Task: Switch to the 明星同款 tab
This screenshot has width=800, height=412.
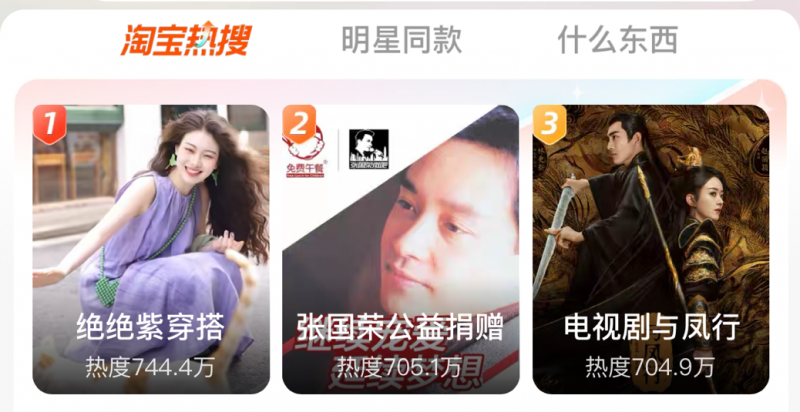Action: click(x=401, y=40)
